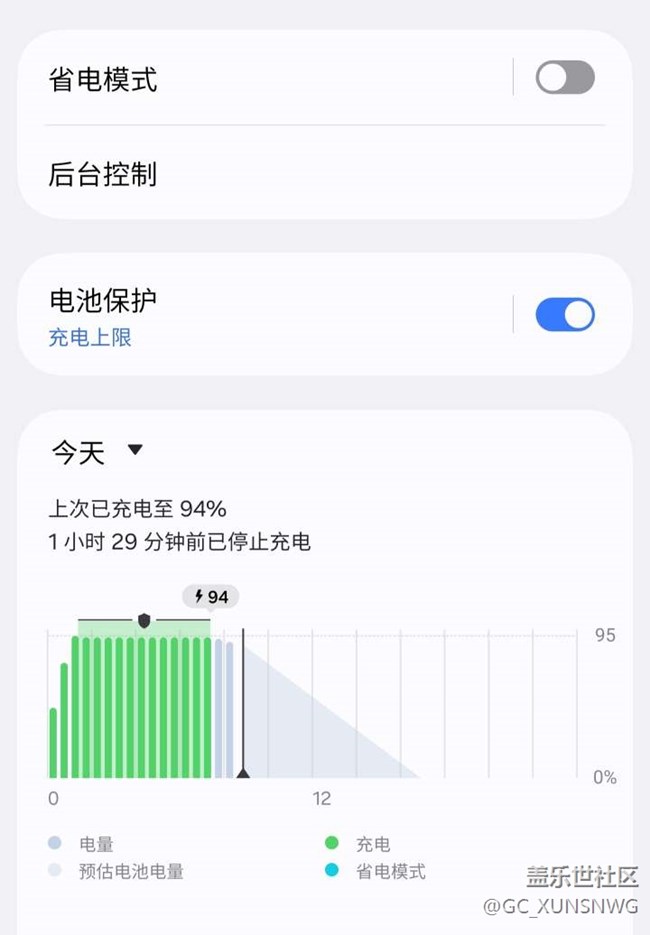The width and height of the screenshot is (650, 935).
Task: Open 省电模式 settings row
Action: click(x=265, y=78)
